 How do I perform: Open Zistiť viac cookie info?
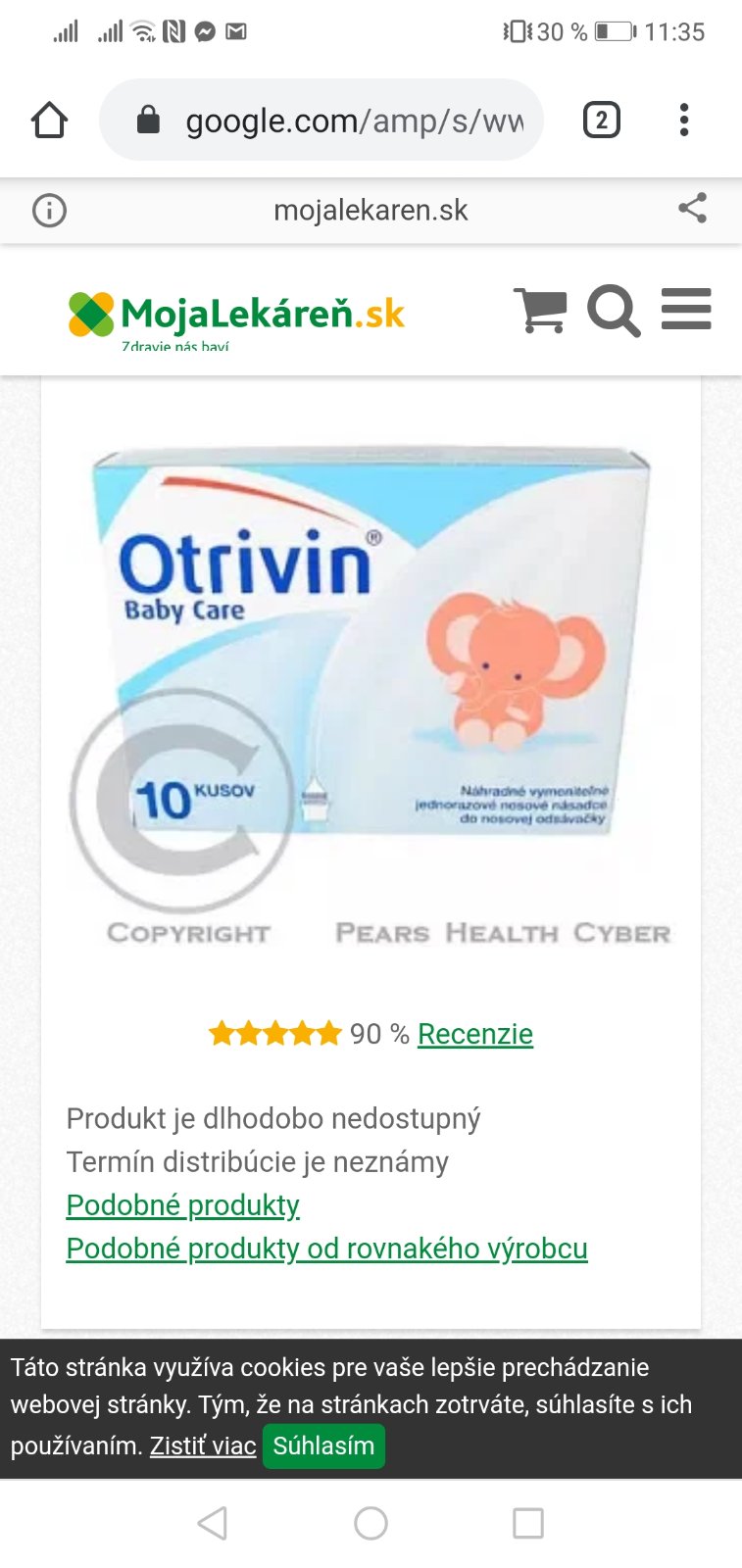click(203, 1446)
